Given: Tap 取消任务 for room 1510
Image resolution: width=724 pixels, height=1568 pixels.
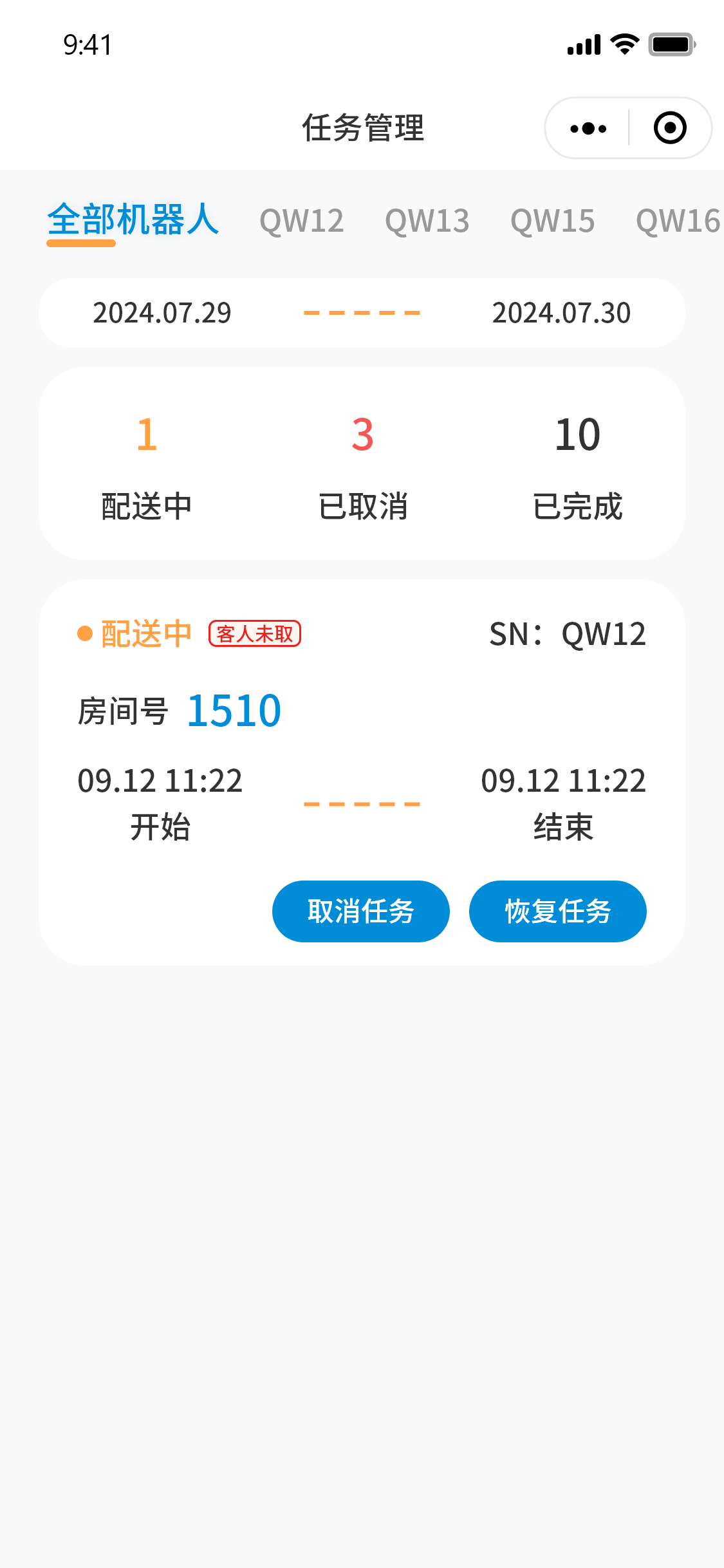Looking at the screenshot, I should pyautogui.click(x=360, y=911).
